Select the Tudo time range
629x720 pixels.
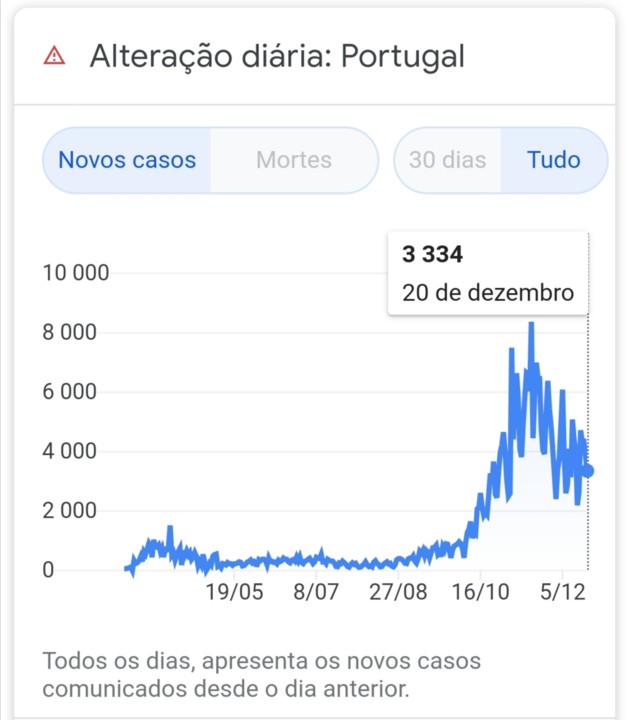pos(553,160)
